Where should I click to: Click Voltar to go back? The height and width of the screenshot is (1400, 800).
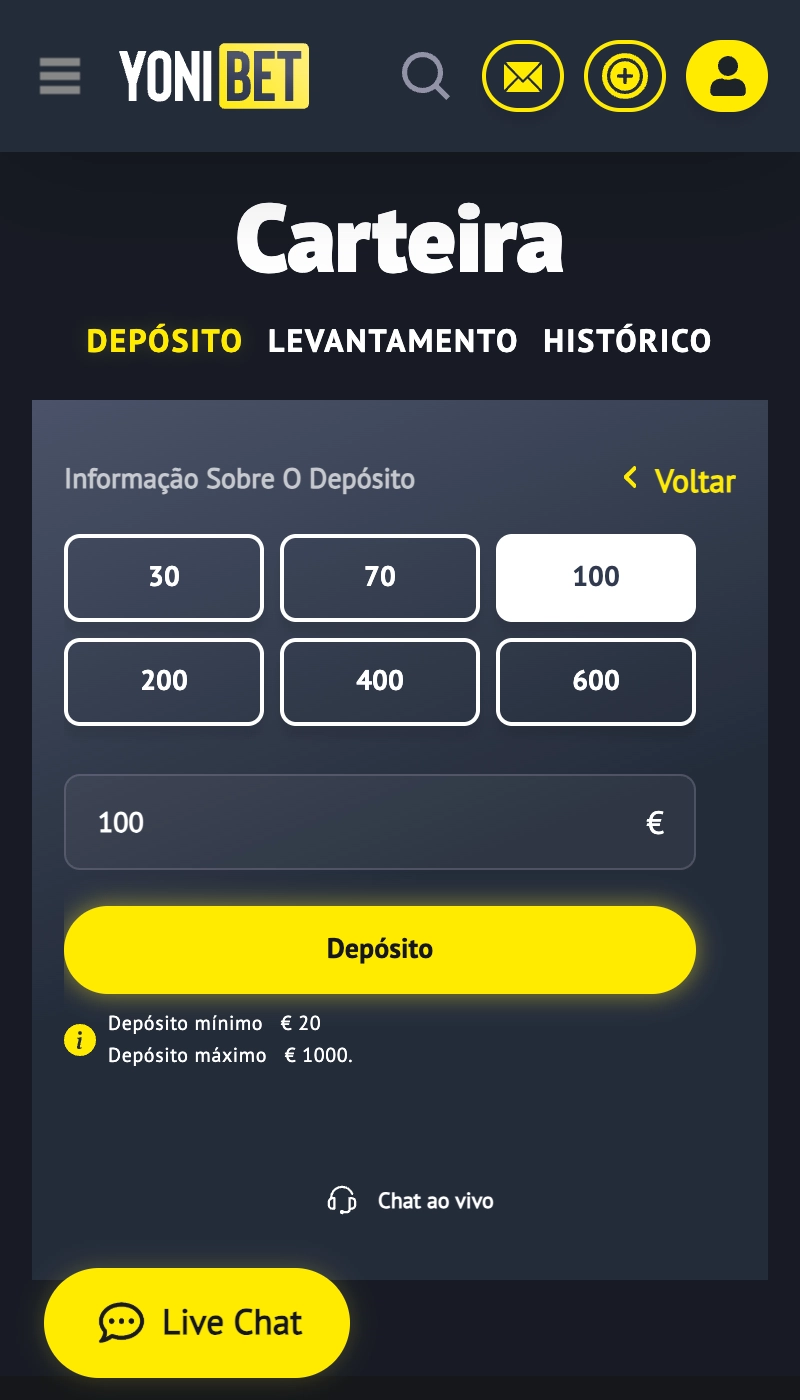click(x=679, y=481)
